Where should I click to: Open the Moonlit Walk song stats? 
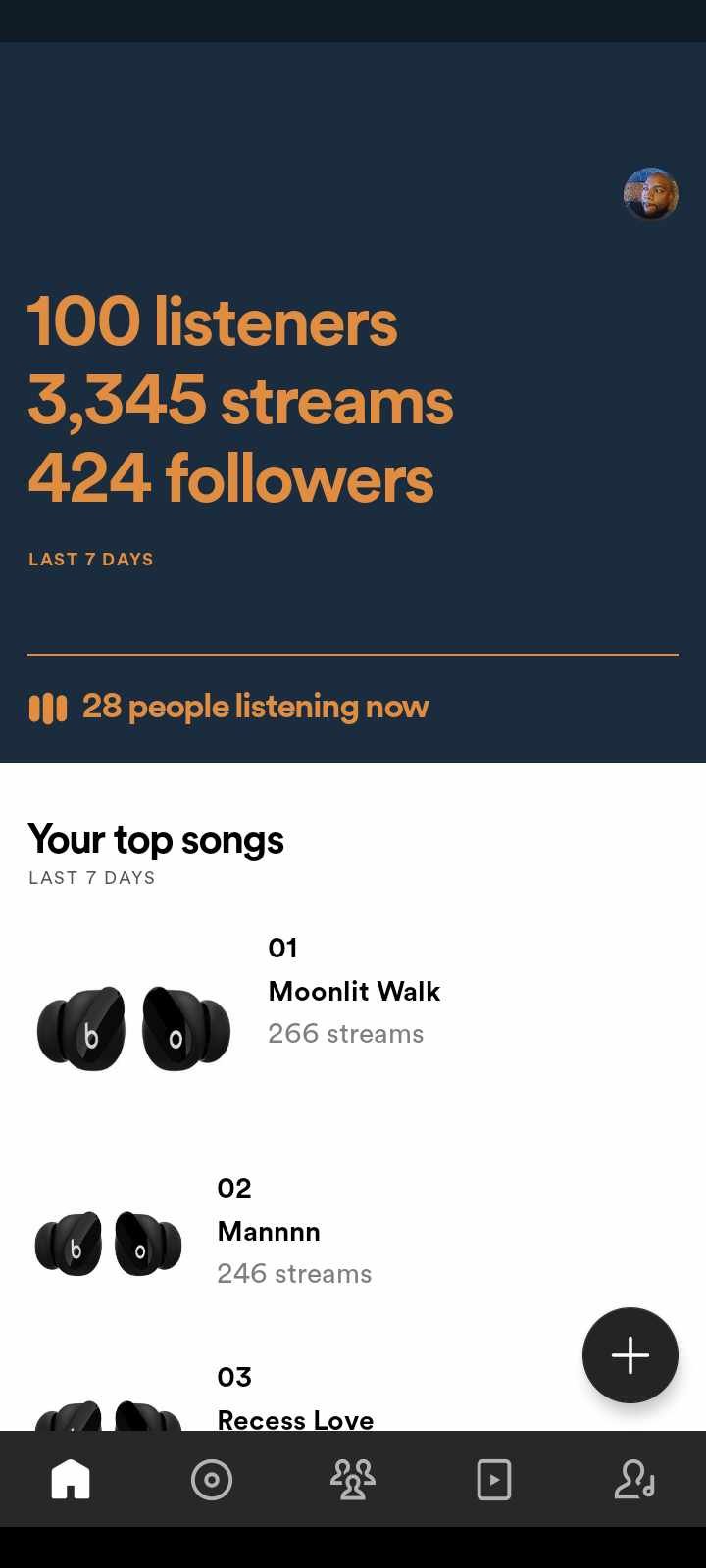point(354,991)
